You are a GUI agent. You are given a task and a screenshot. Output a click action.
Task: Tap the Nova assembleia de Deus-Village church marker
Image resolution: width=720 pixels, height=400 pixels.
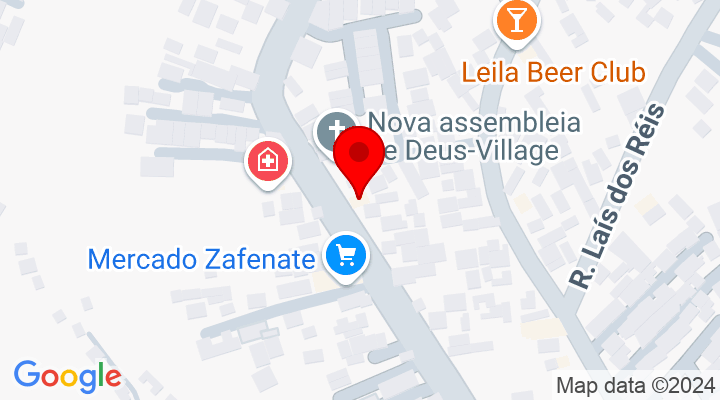tap(335, 131)
